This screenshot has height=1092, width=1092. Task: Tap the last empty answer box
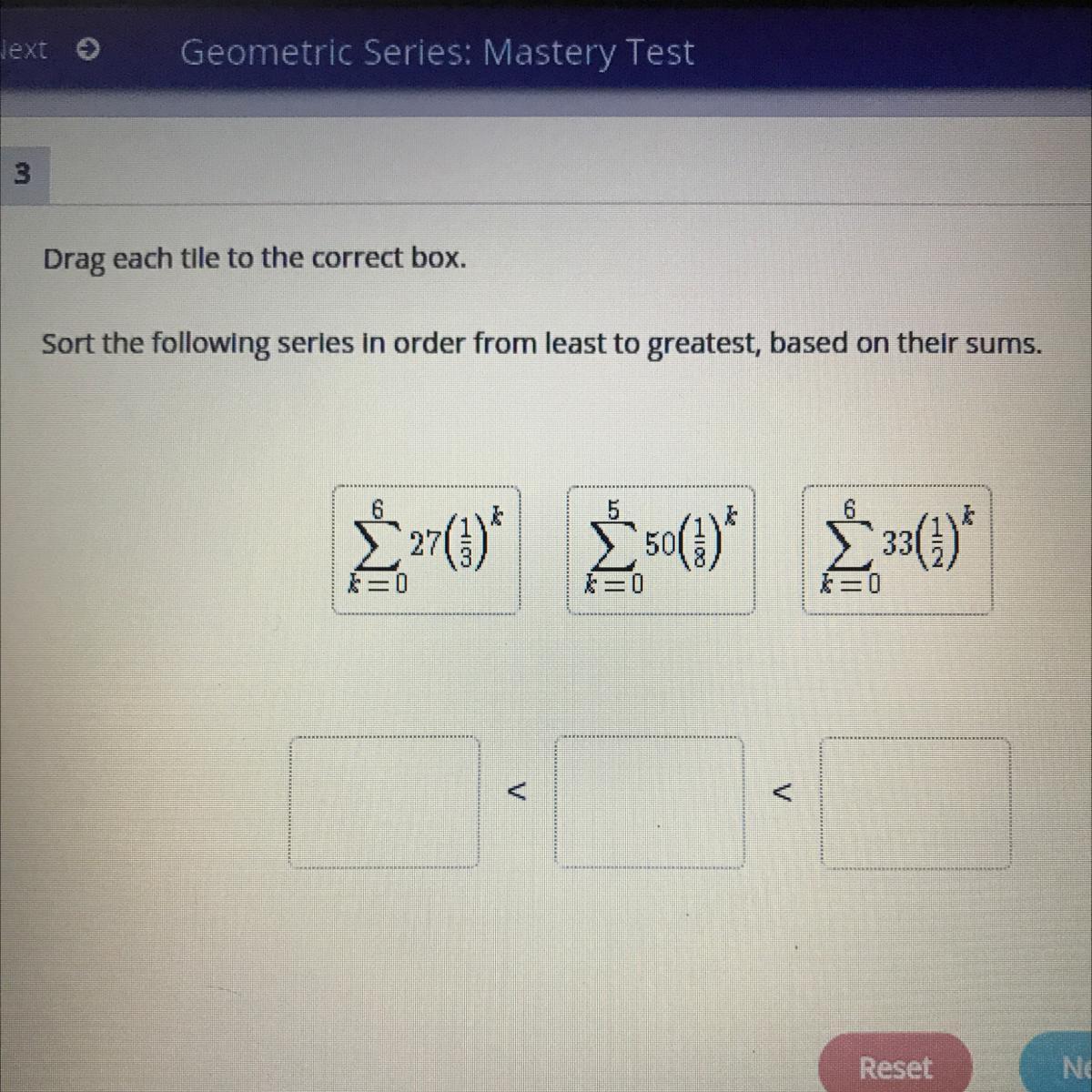[x=915, y=802]
